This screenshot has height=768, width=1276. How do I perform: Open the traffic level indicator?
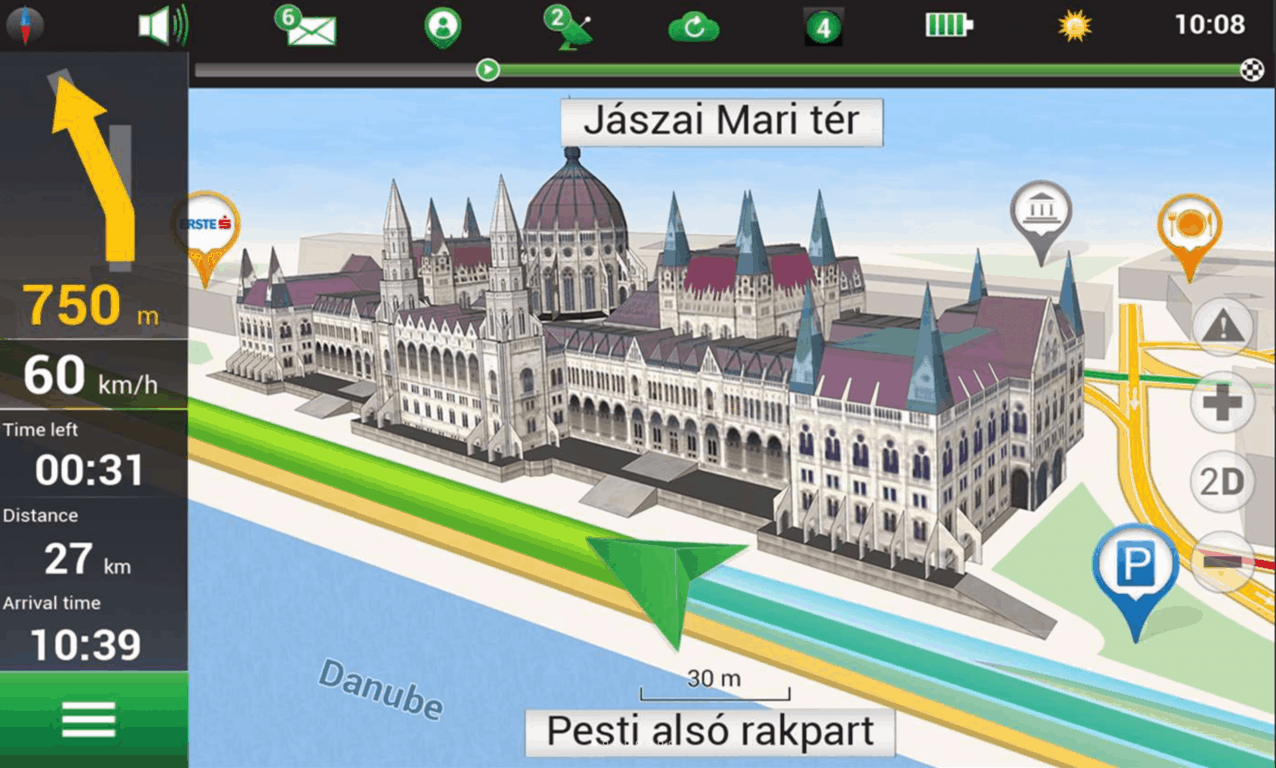click(823, 27)
